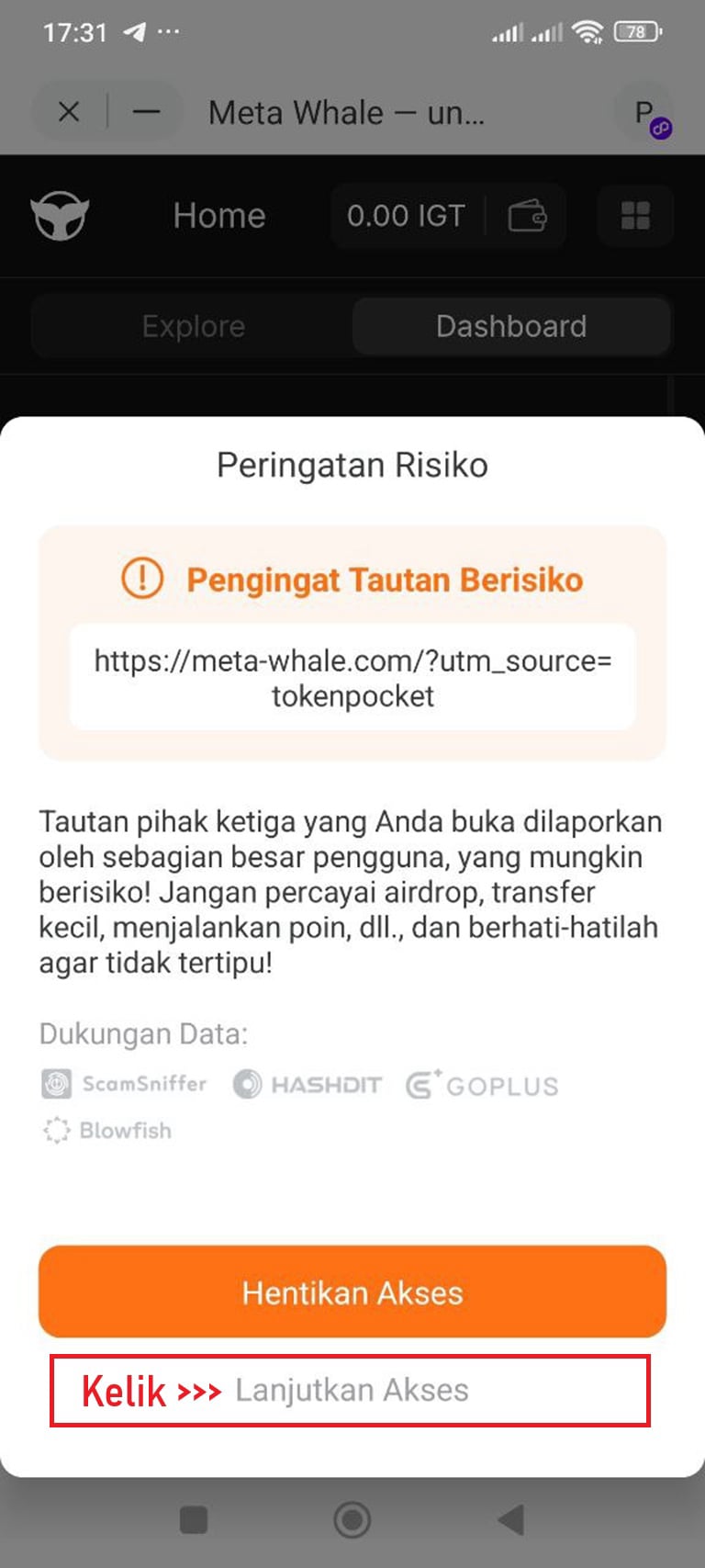Close the Meta Whale browser page
This screenshot has width=705, height=1568.
(x=69, y=113)
